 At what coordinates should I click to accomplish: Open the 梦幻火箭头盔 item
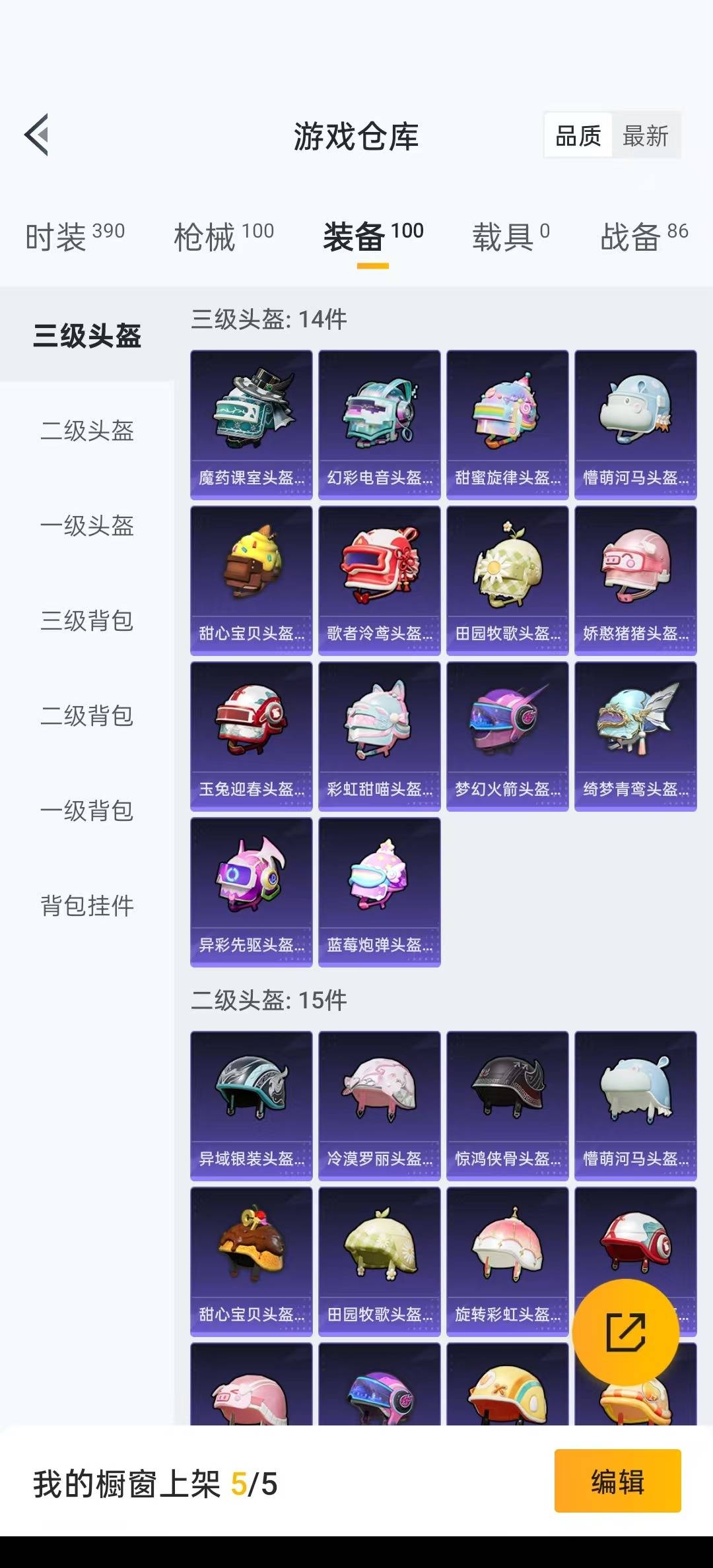(x=508, y=736)
